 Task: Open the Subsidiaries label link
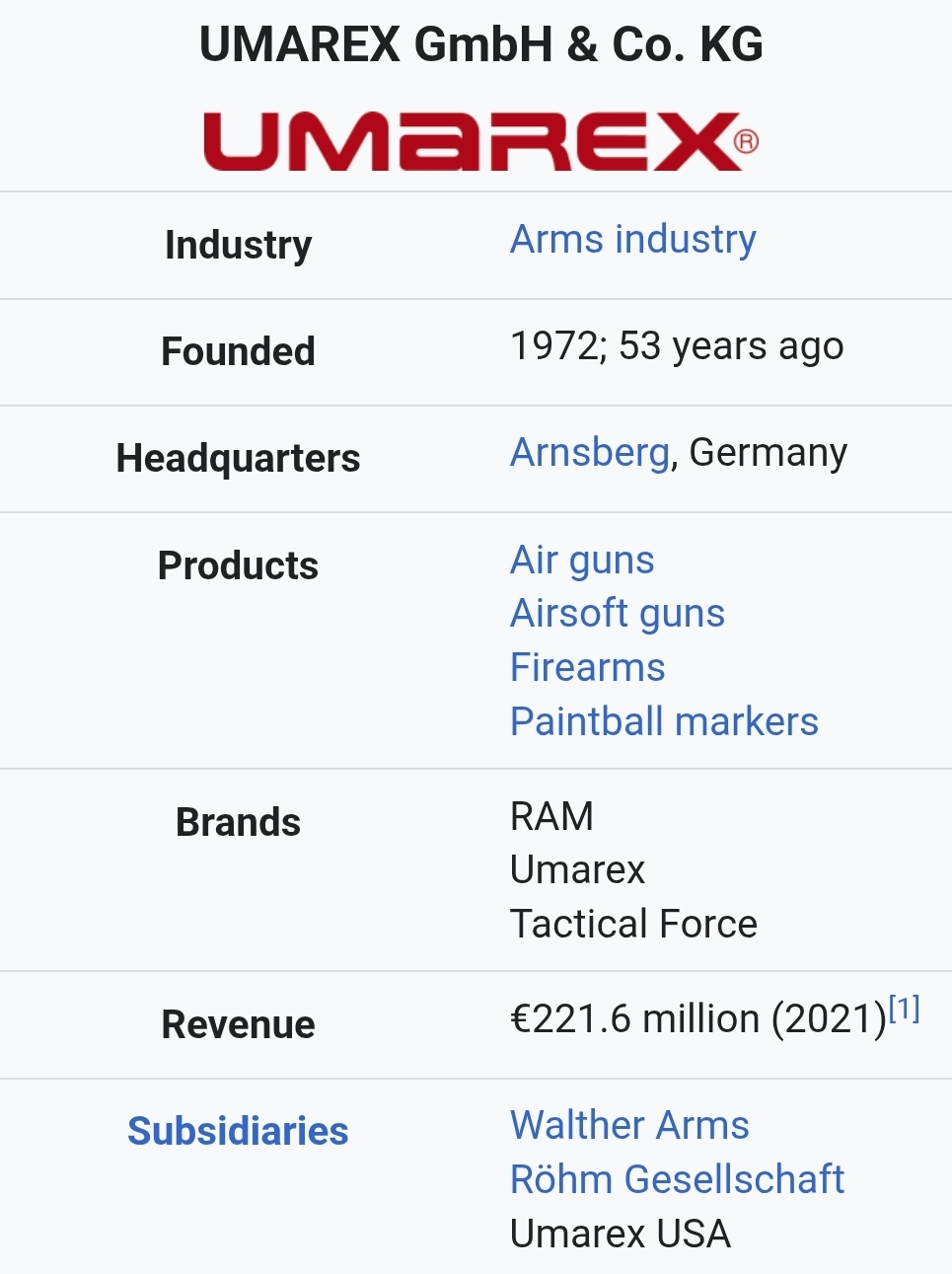point(238,1131)
